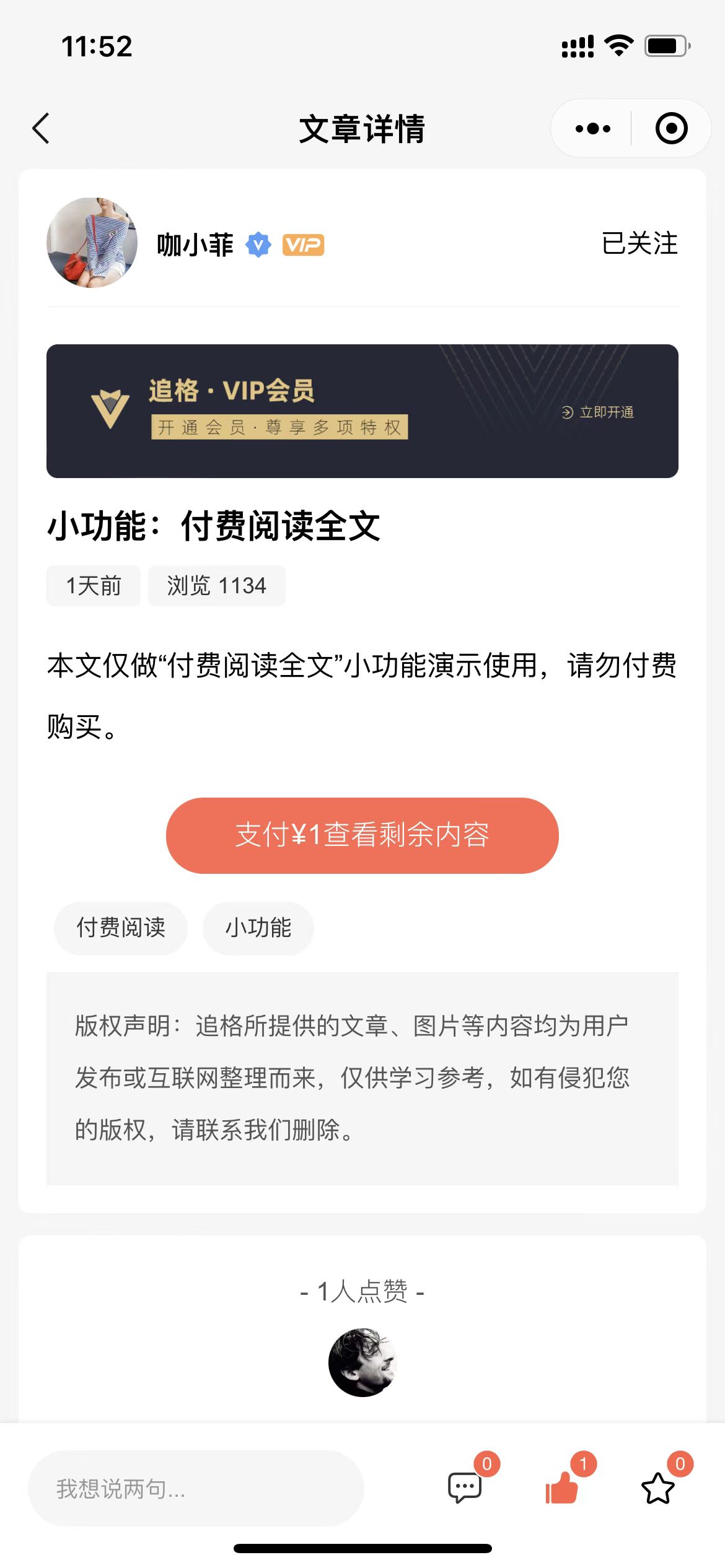
Task: Tap 立即开通 on the VIP banner
Action: point(598,412)
